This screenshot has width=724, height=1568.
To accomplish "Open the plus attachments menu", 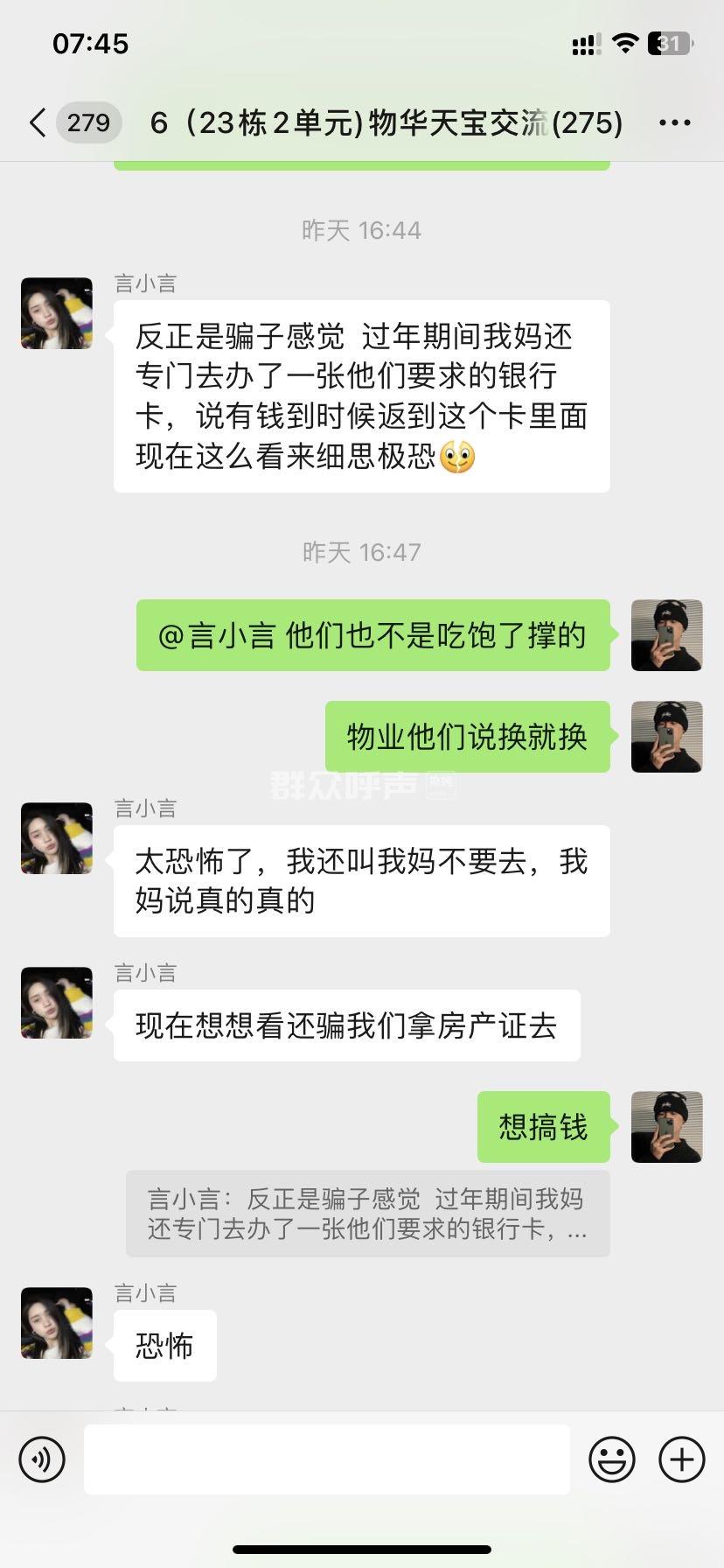I will tap(681, 1459).
